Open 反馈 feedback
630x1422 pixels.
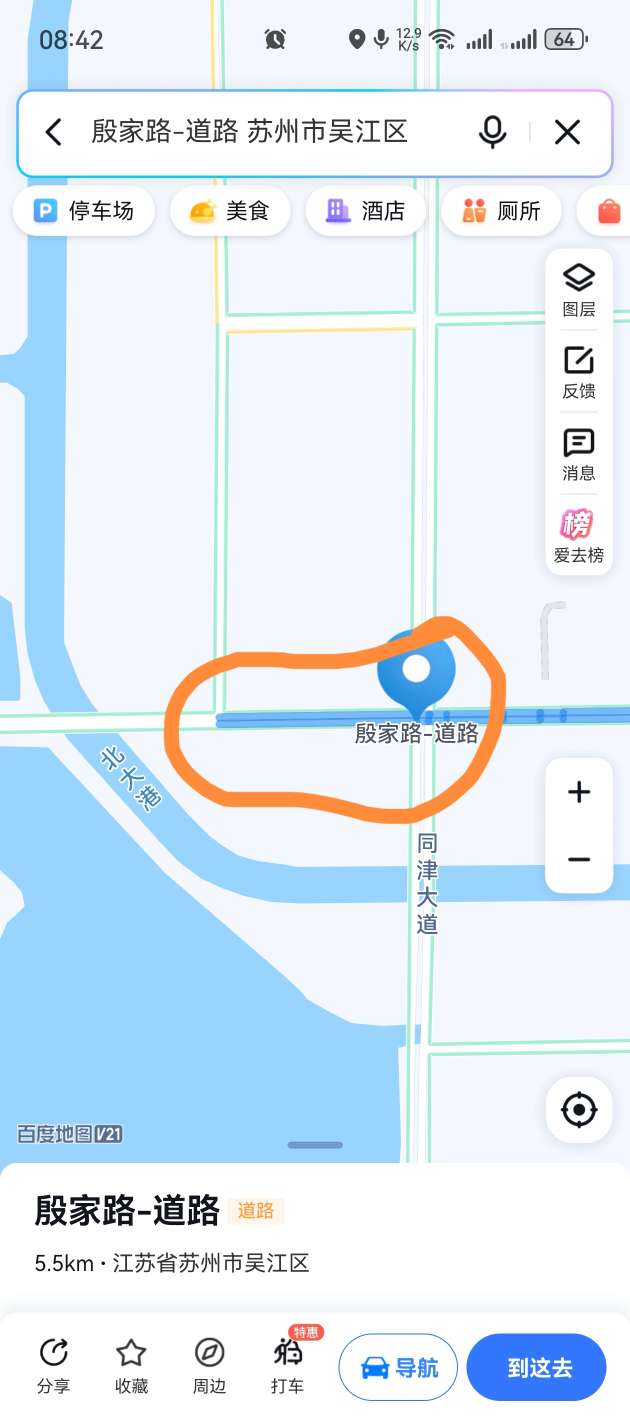coord(579,372)
